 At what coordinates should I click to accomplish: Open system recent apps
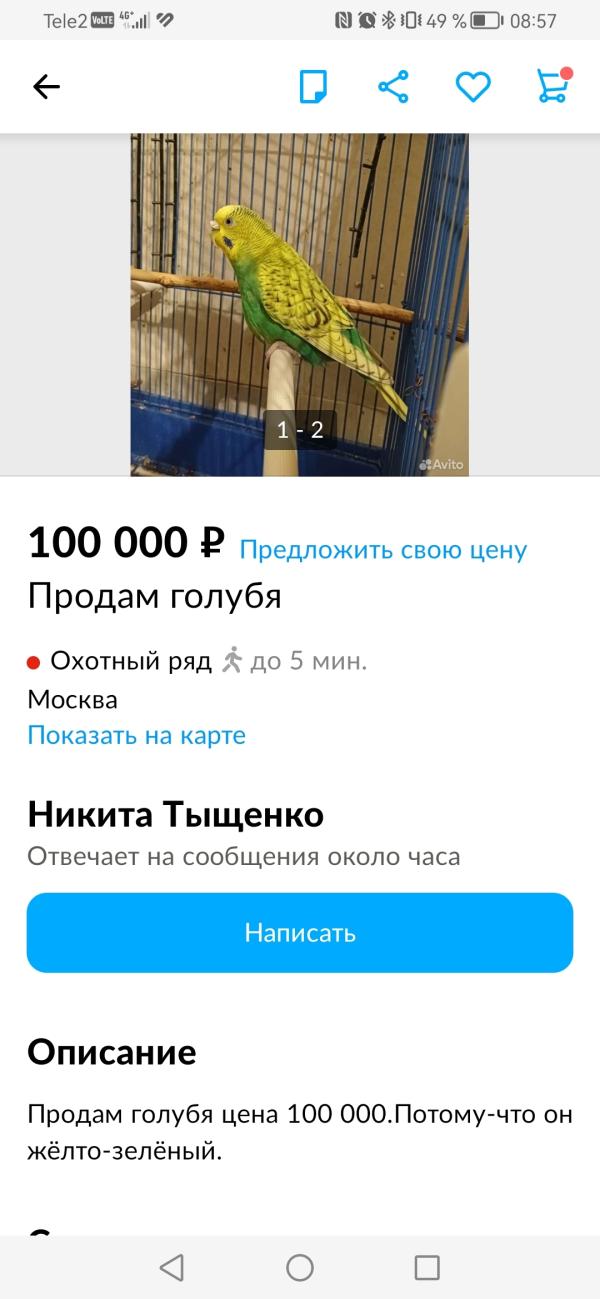pos(427,1268)
